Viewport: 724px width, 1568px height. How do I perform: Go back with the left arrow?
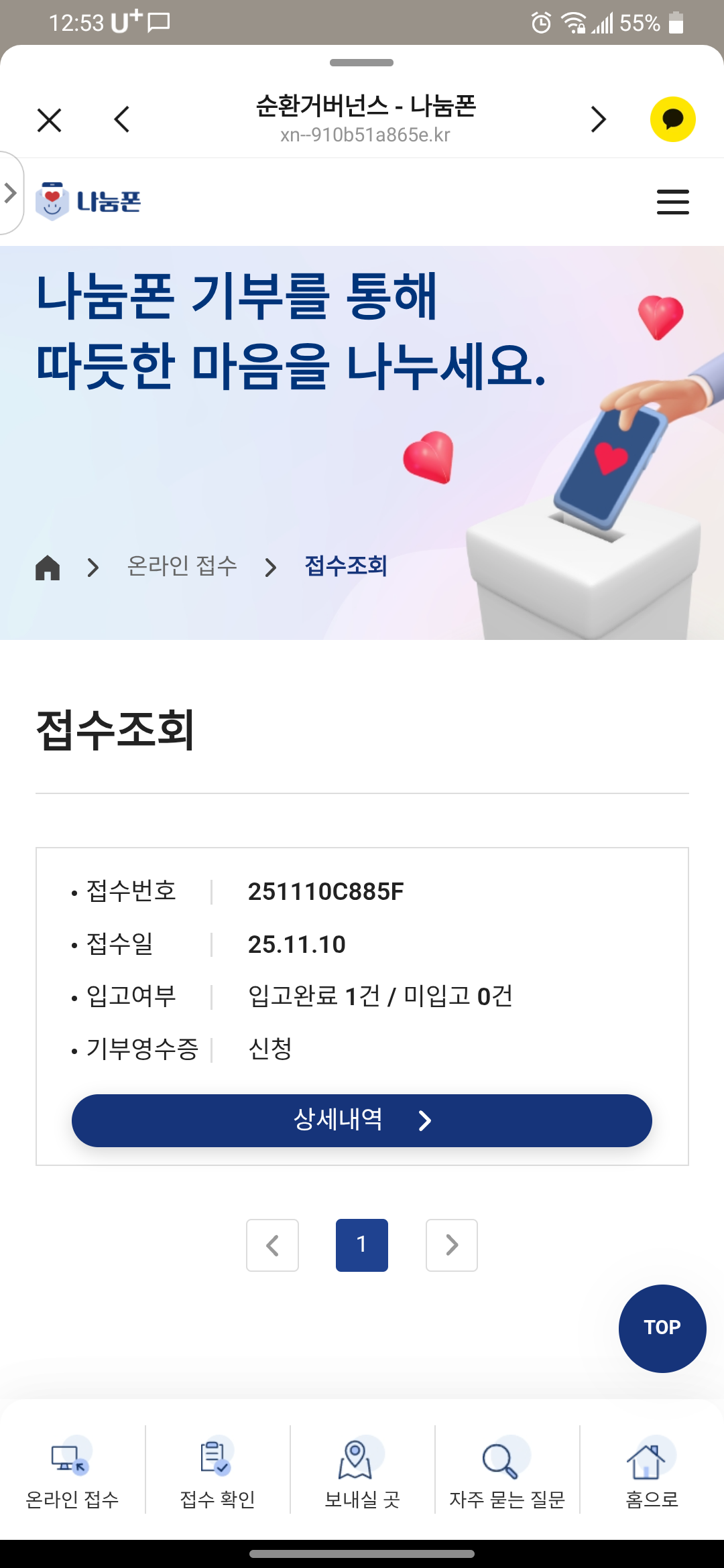(x=121, y=120)
